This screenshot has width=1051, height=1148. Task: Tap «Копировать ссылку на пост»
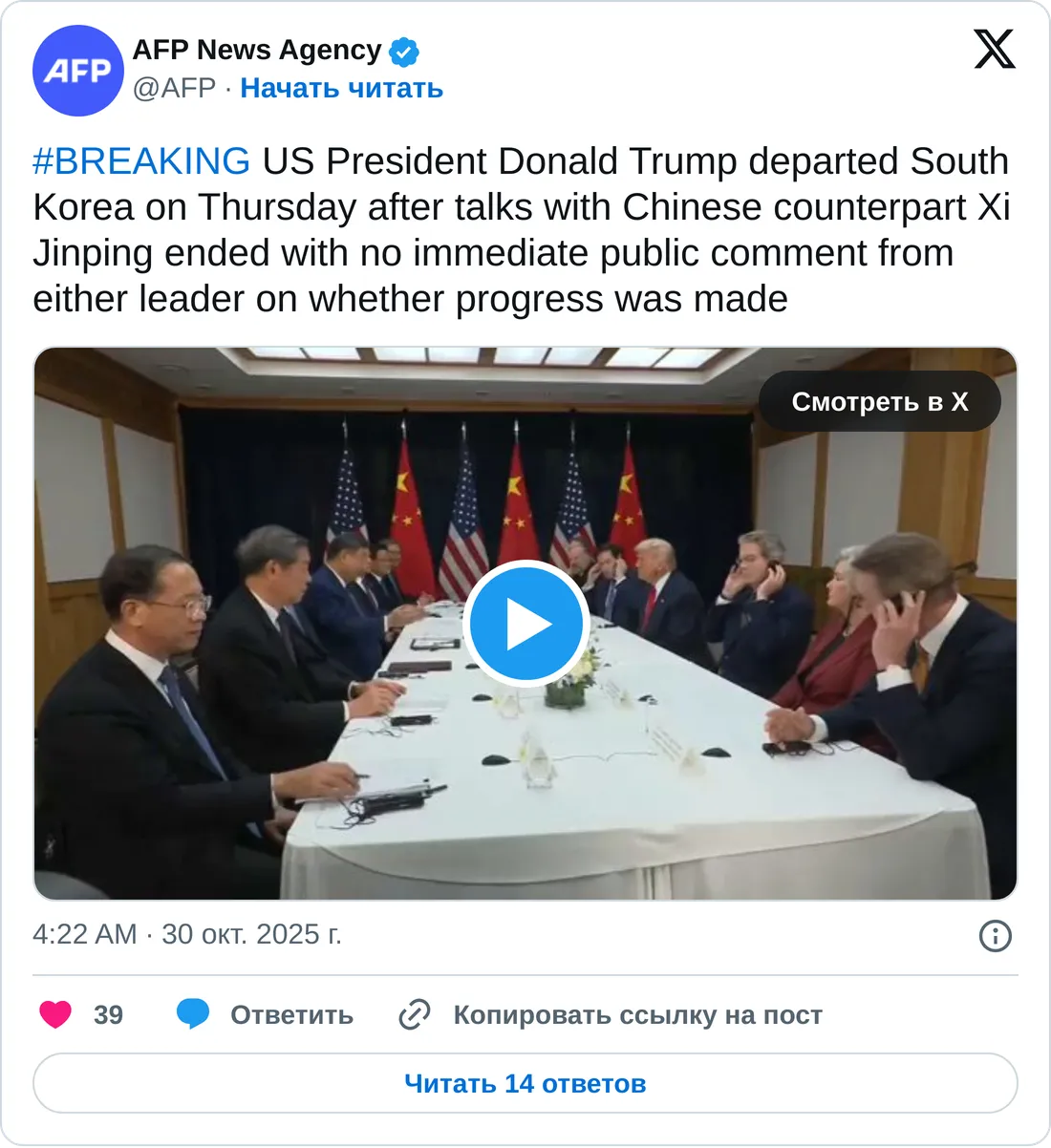coord(611,1014)
